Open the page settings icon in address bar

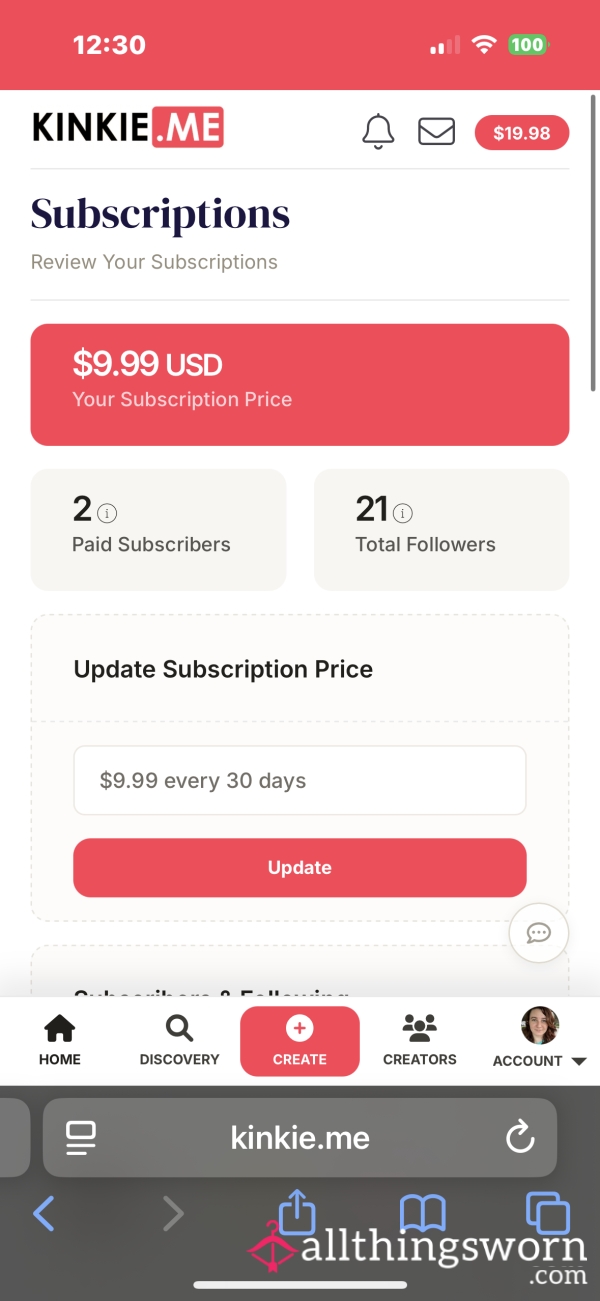tap(80, 1137)
